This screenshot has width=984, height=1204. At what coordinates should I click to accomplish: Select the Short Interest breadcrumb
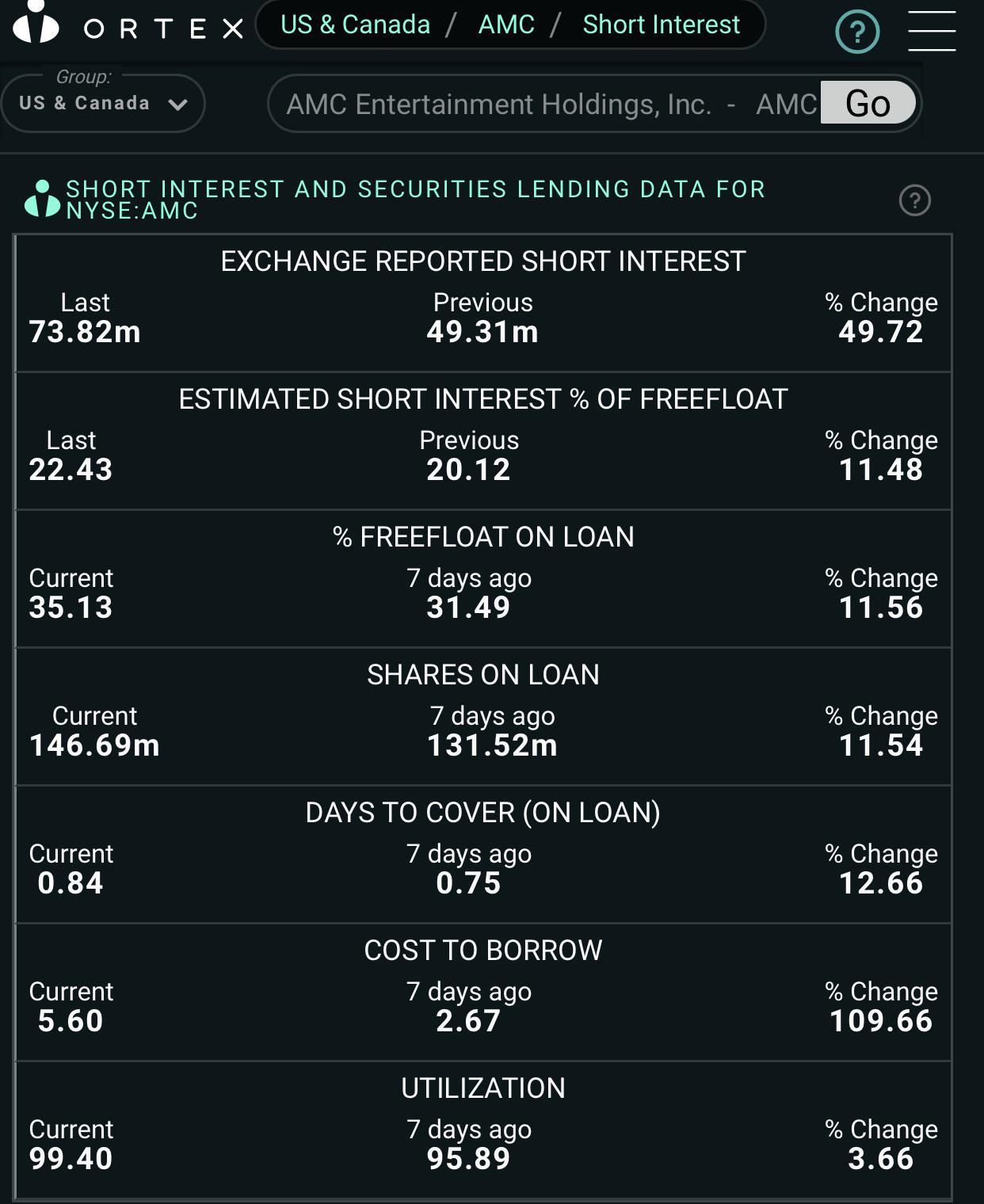(661, 25)
